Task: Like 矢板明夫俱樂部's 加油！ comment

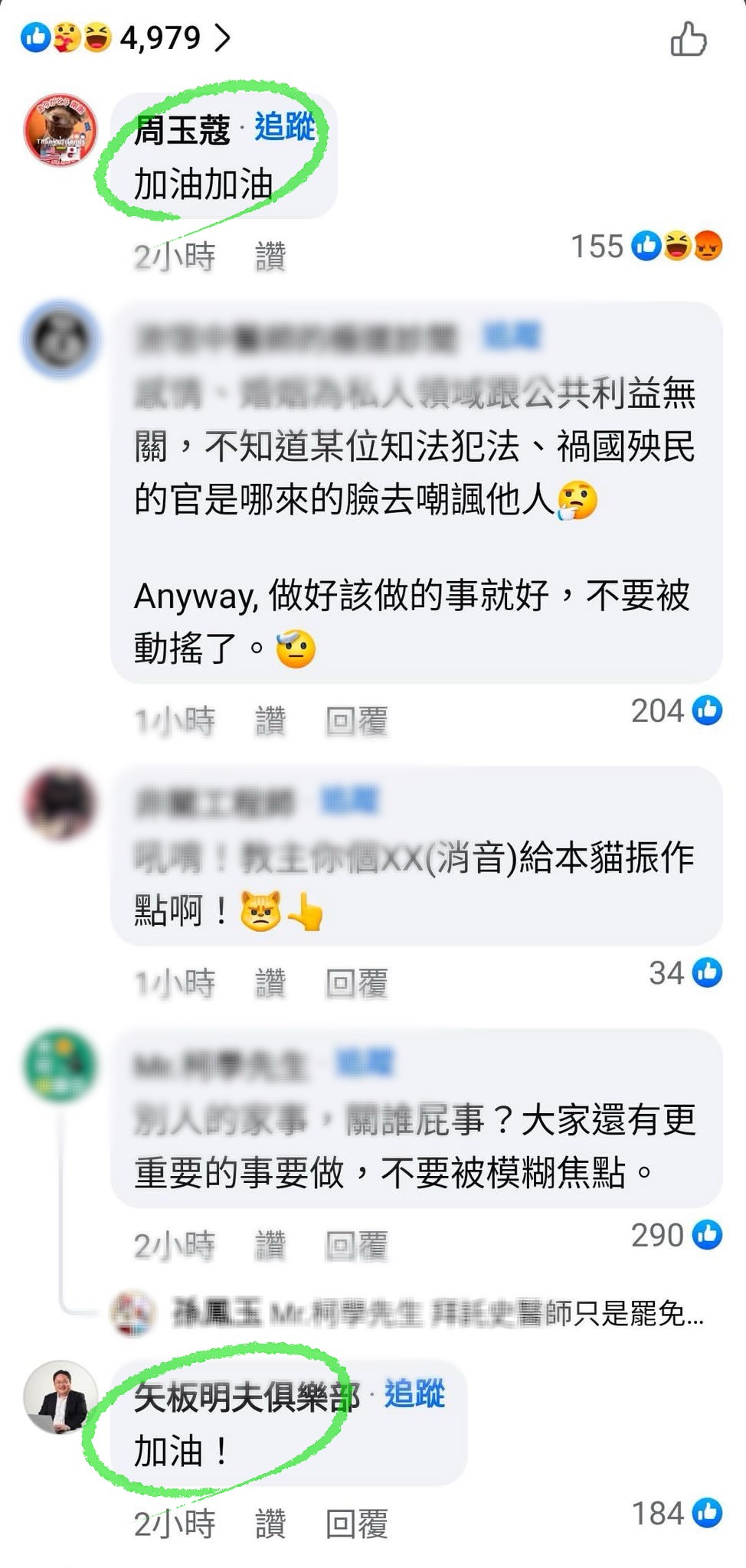Action: coord(270,1524)
